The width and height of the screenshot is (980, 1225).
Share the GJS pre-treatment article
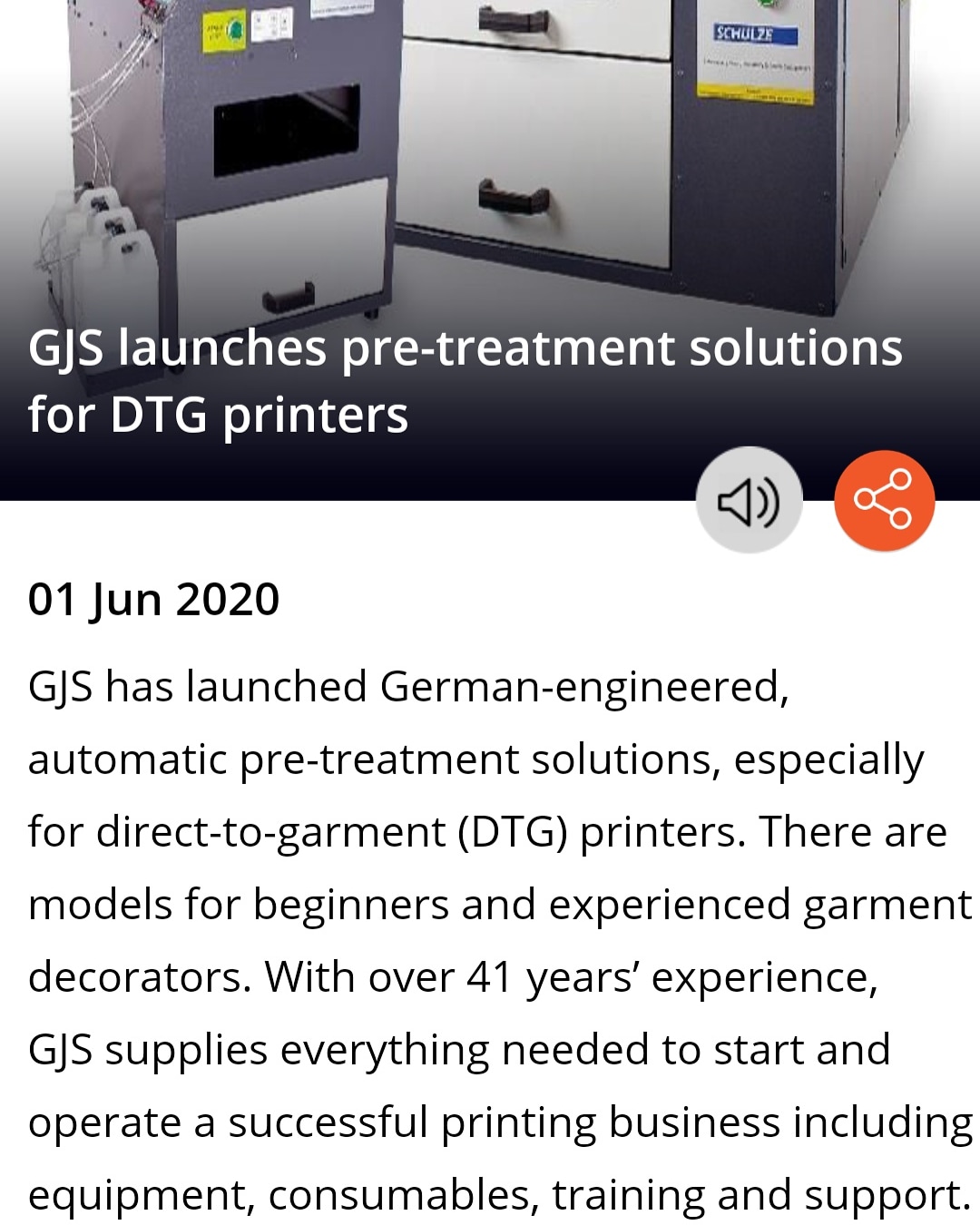click(884, 501)
